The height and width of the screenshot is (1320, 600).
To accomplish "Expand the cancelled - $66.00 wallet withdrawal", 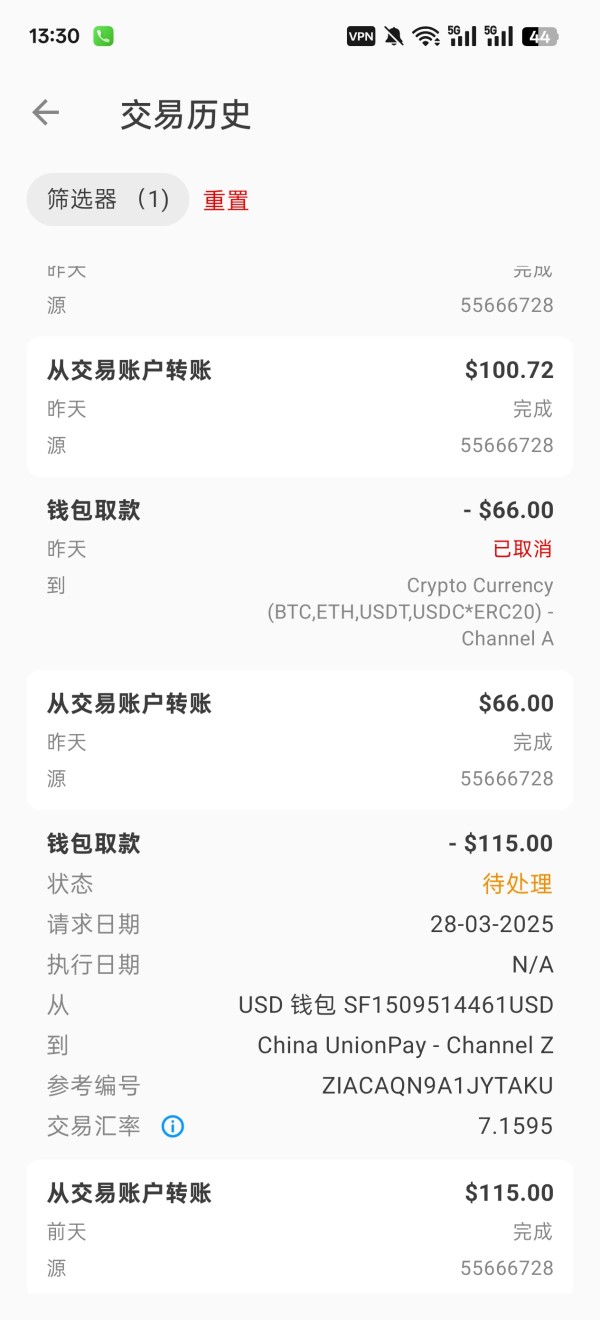I will click(x=300, y=572).
